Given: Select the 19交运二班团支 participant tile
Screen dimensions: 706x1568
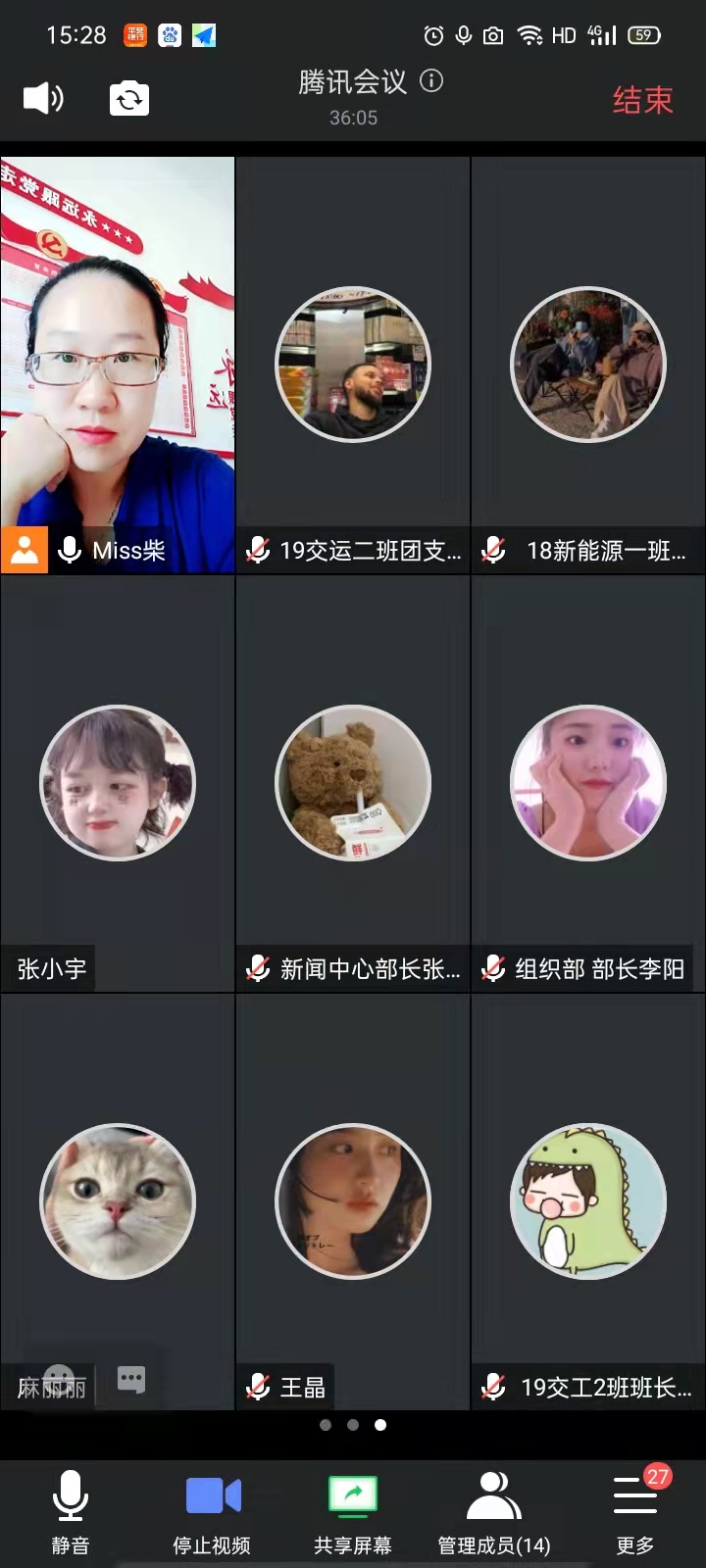Looking at the screenshot, I should point(353,365).
